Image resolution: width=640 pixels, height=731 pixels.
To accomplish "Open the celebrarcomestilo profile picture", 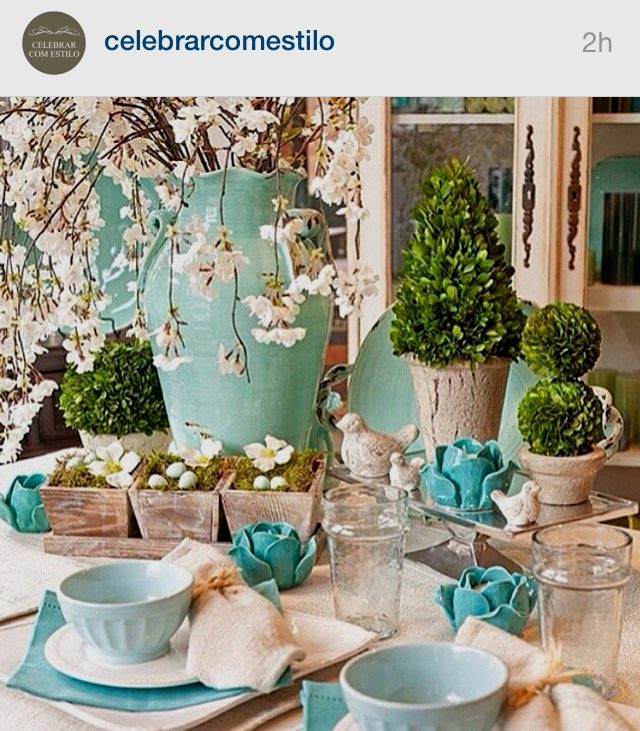I will [54, 43].
